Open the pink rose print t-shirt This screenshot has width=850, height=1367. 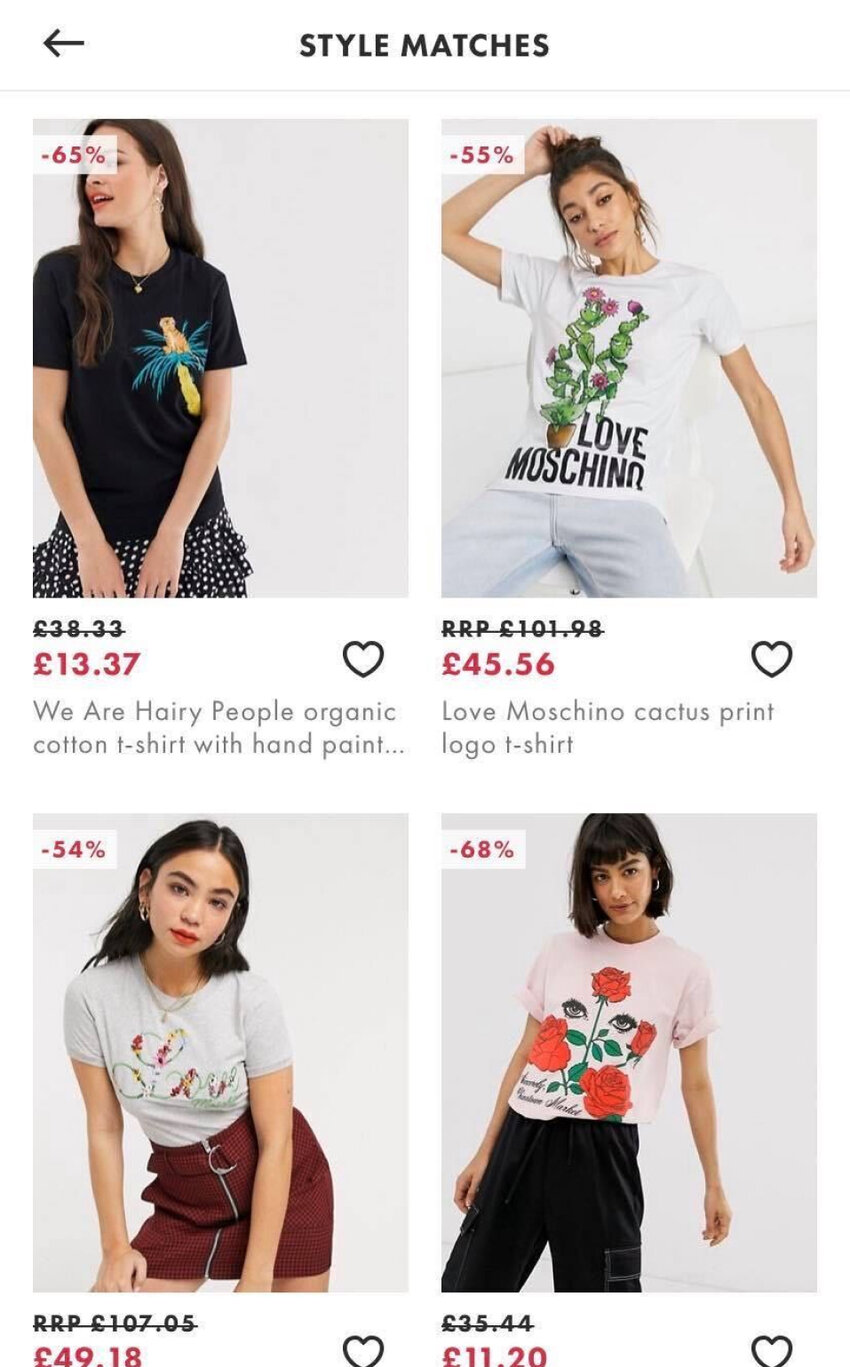point(628,1052)
